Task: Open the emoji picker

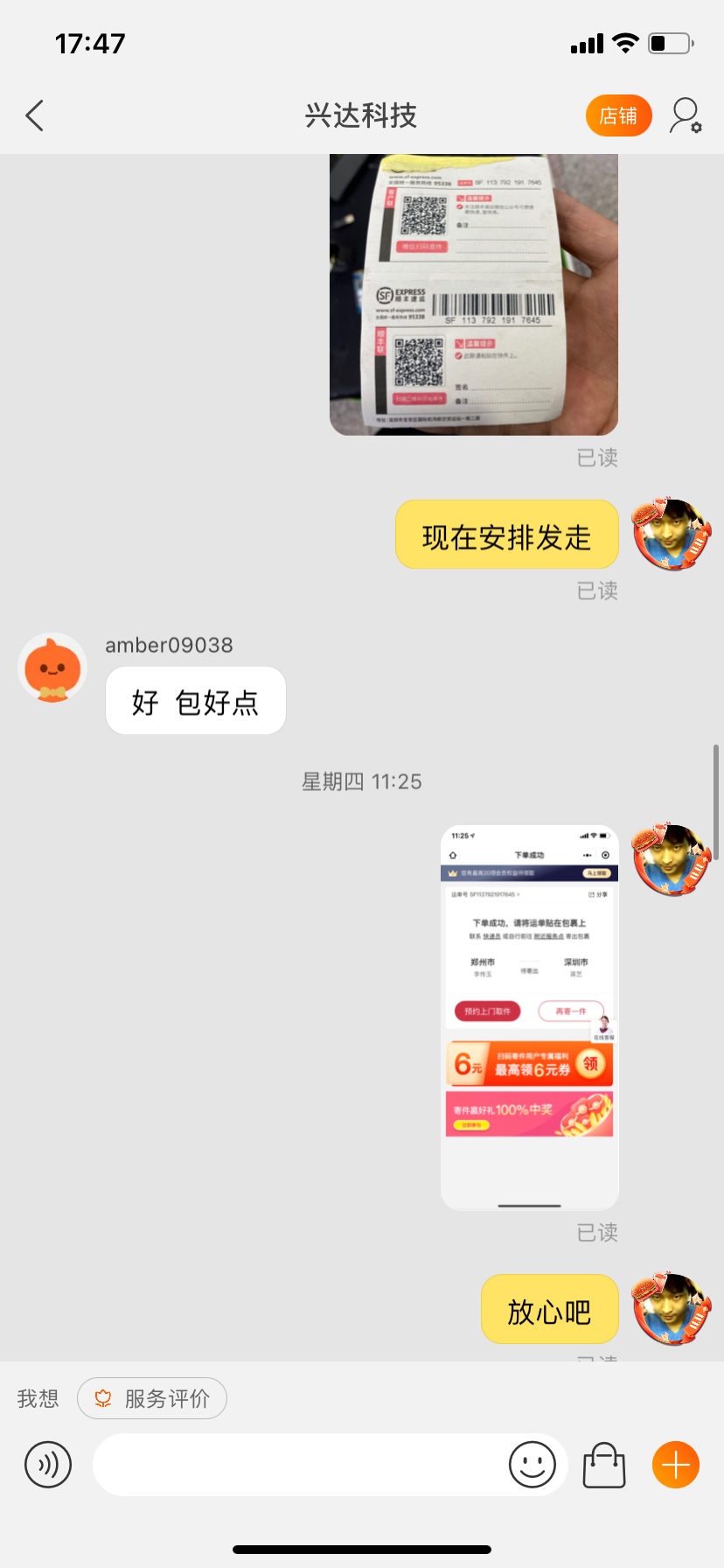Action: tap(532, 1465)
